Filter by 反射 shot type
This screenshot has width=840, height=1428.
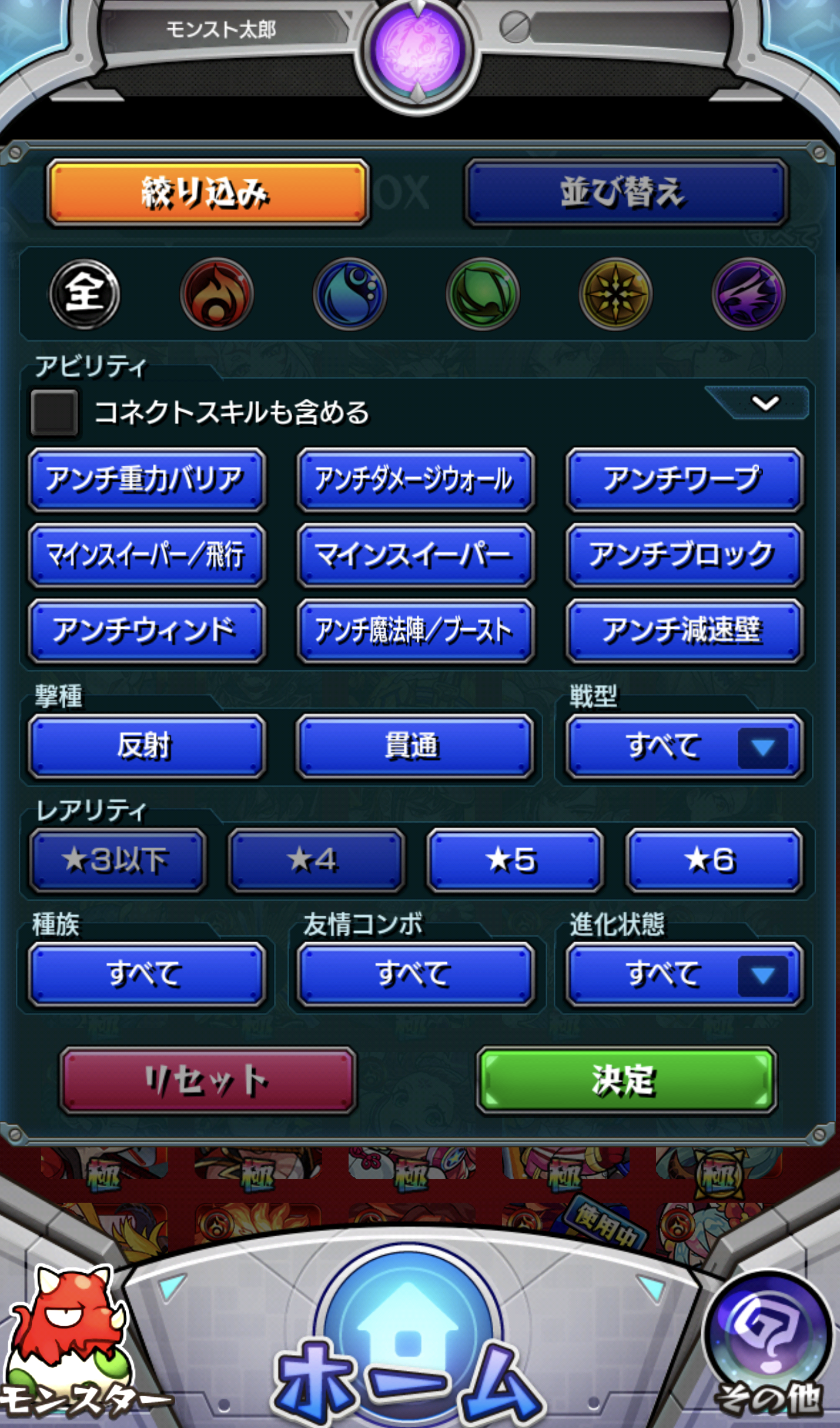click(146, 746)
